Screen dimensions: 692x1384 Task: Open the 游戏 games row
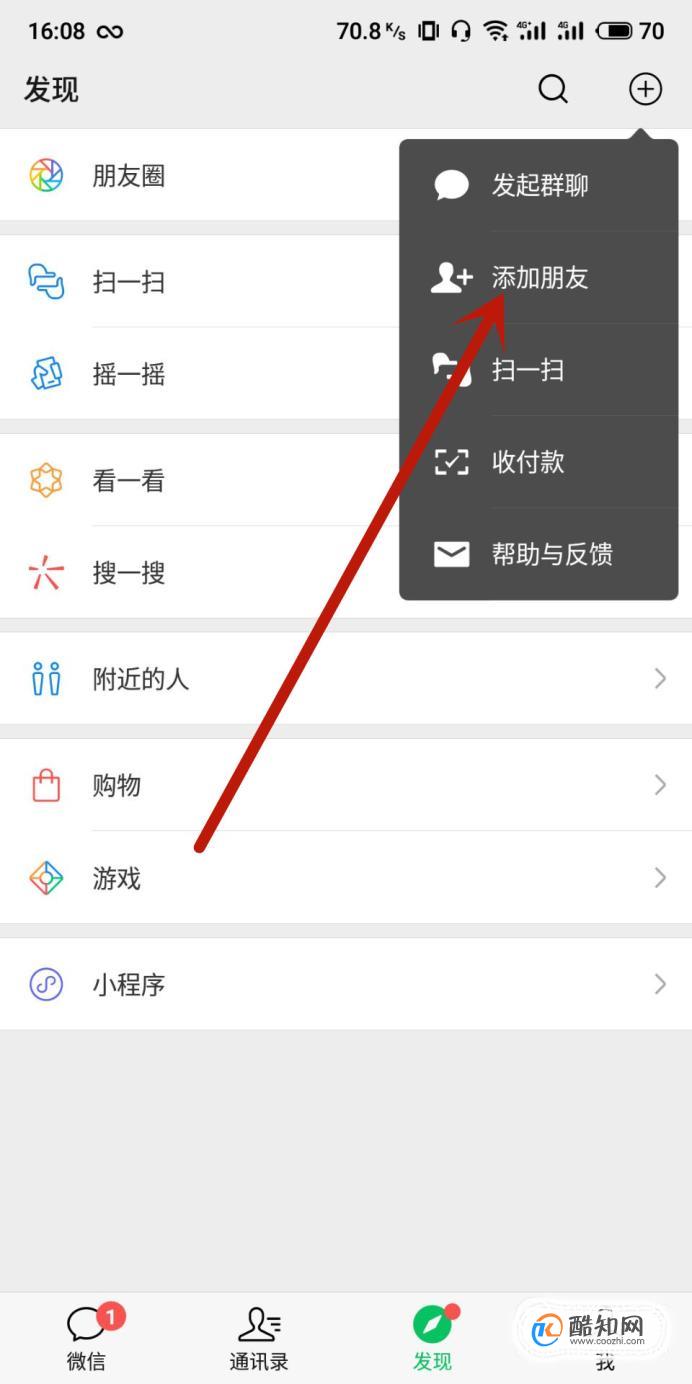345,879
